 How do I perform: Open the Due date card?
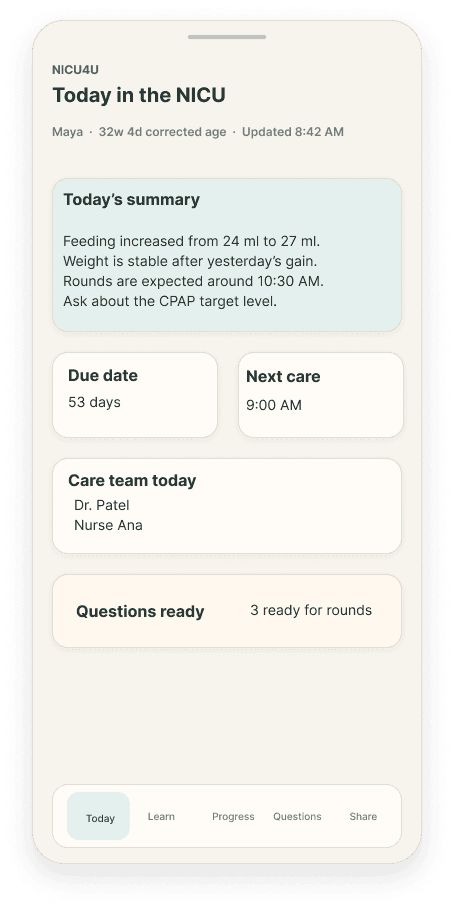(135, 395)
